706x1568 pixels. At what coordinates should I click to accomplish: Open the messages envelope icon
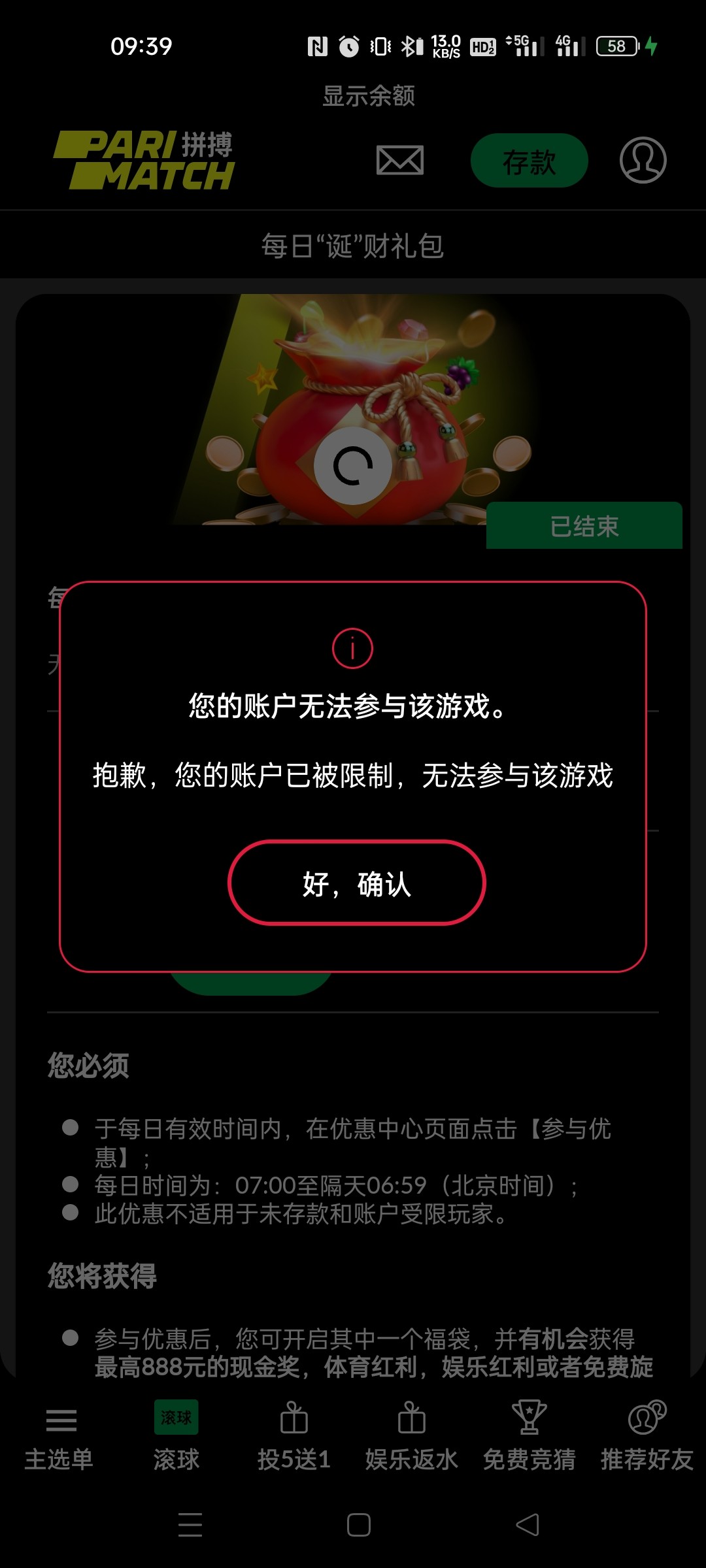(x=401, y=159)
